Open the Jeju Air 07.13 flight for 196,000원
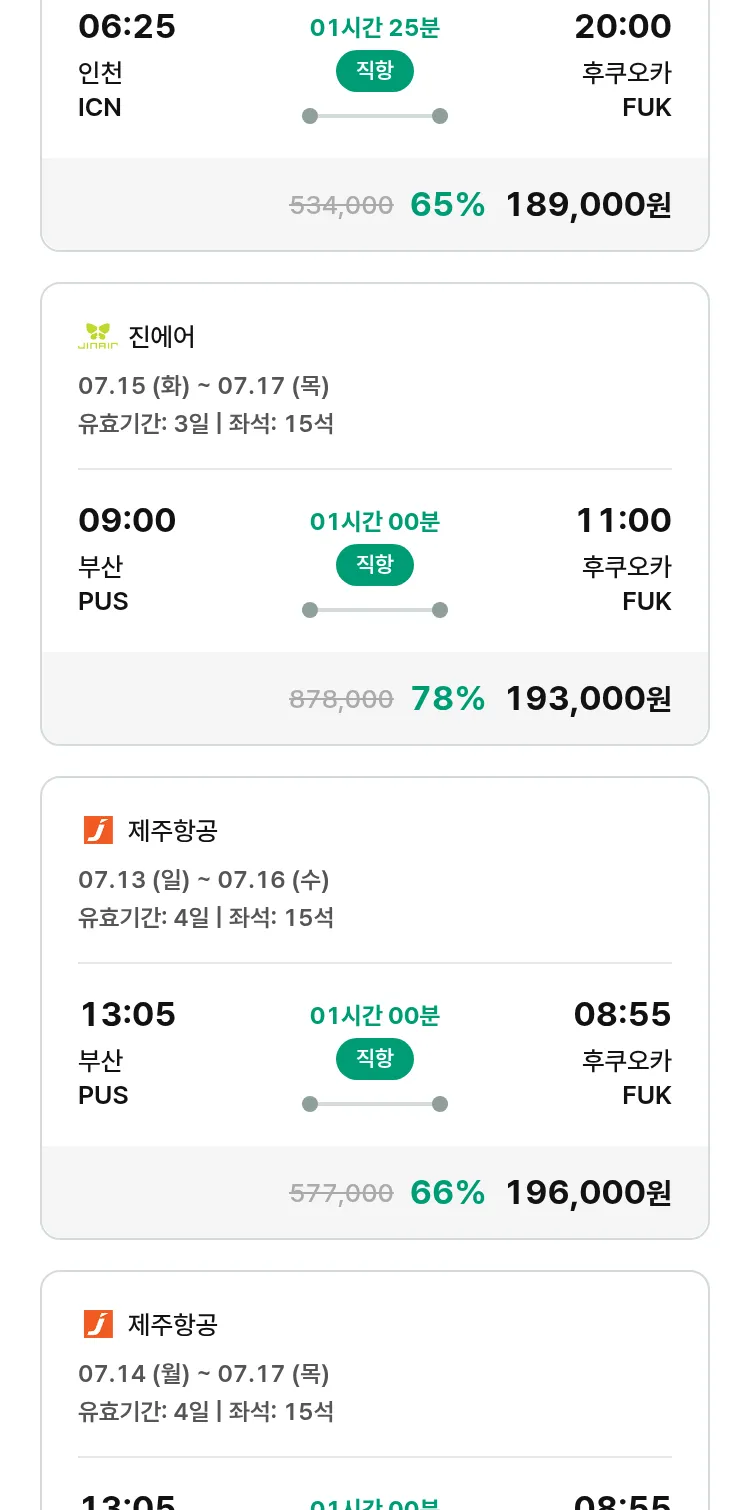The width and height of the screenshot is (750, 1510). 375,1008
